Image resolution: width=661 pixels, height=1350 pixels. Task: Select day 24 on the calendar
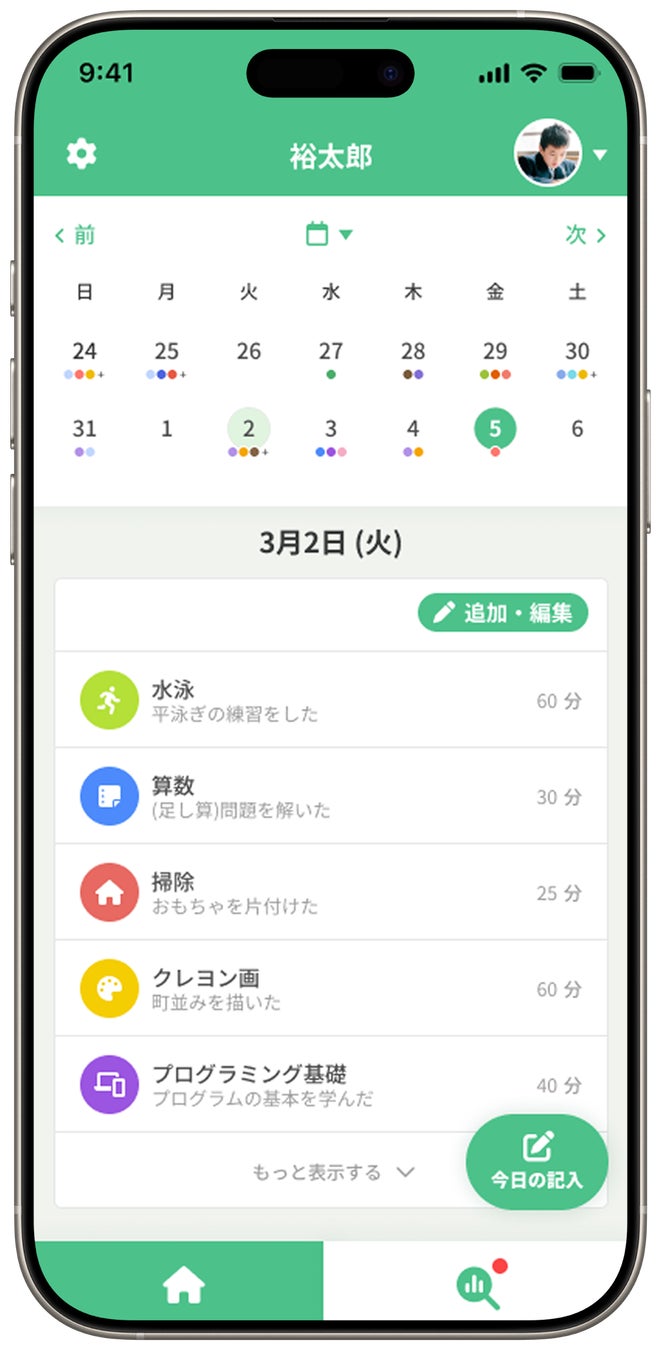85,352
